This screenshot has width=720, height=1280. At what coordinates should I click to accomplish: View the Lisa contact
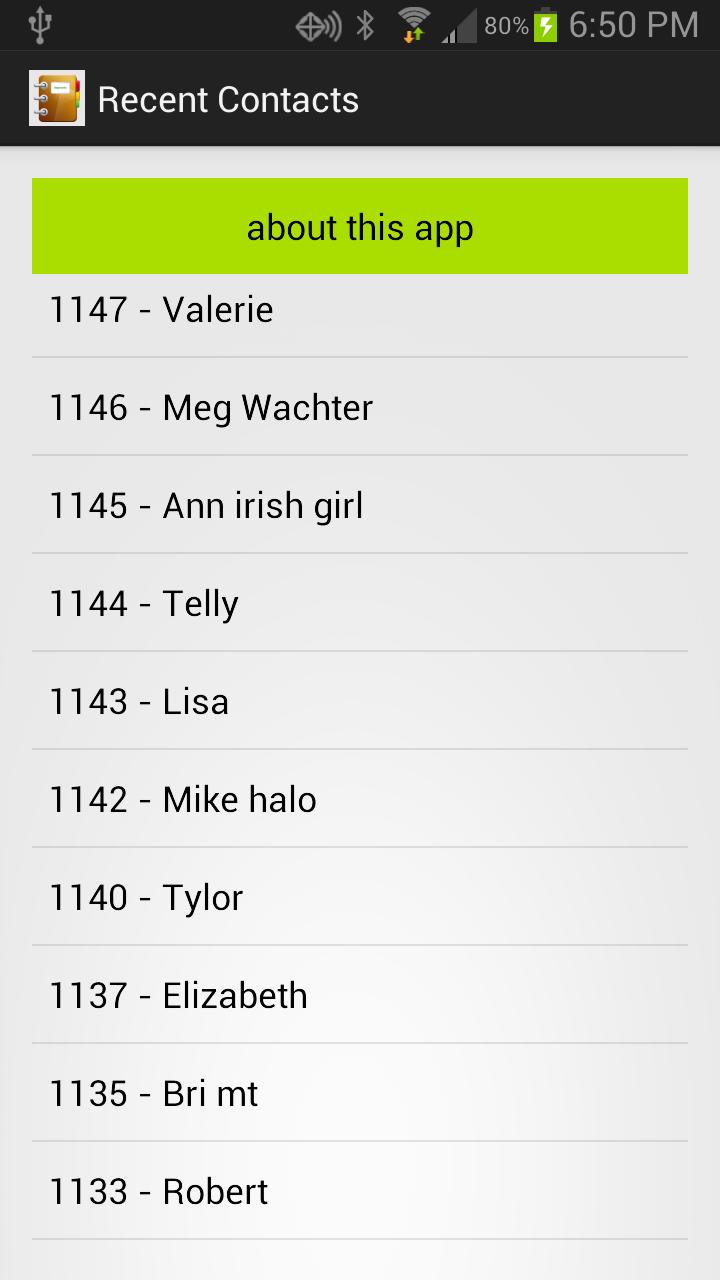coord(360,702)
